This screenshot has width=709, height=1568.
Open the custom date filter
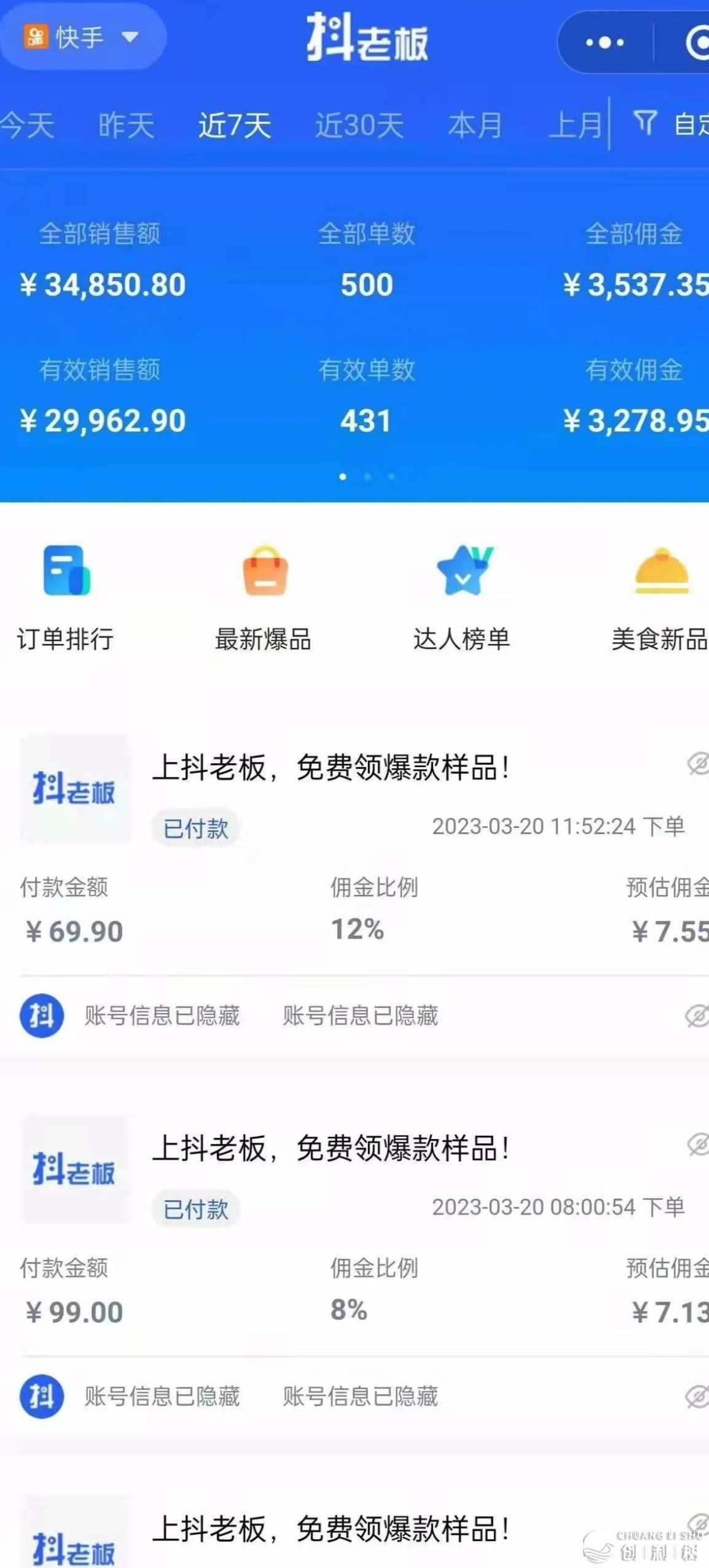[x=670, y=124]
